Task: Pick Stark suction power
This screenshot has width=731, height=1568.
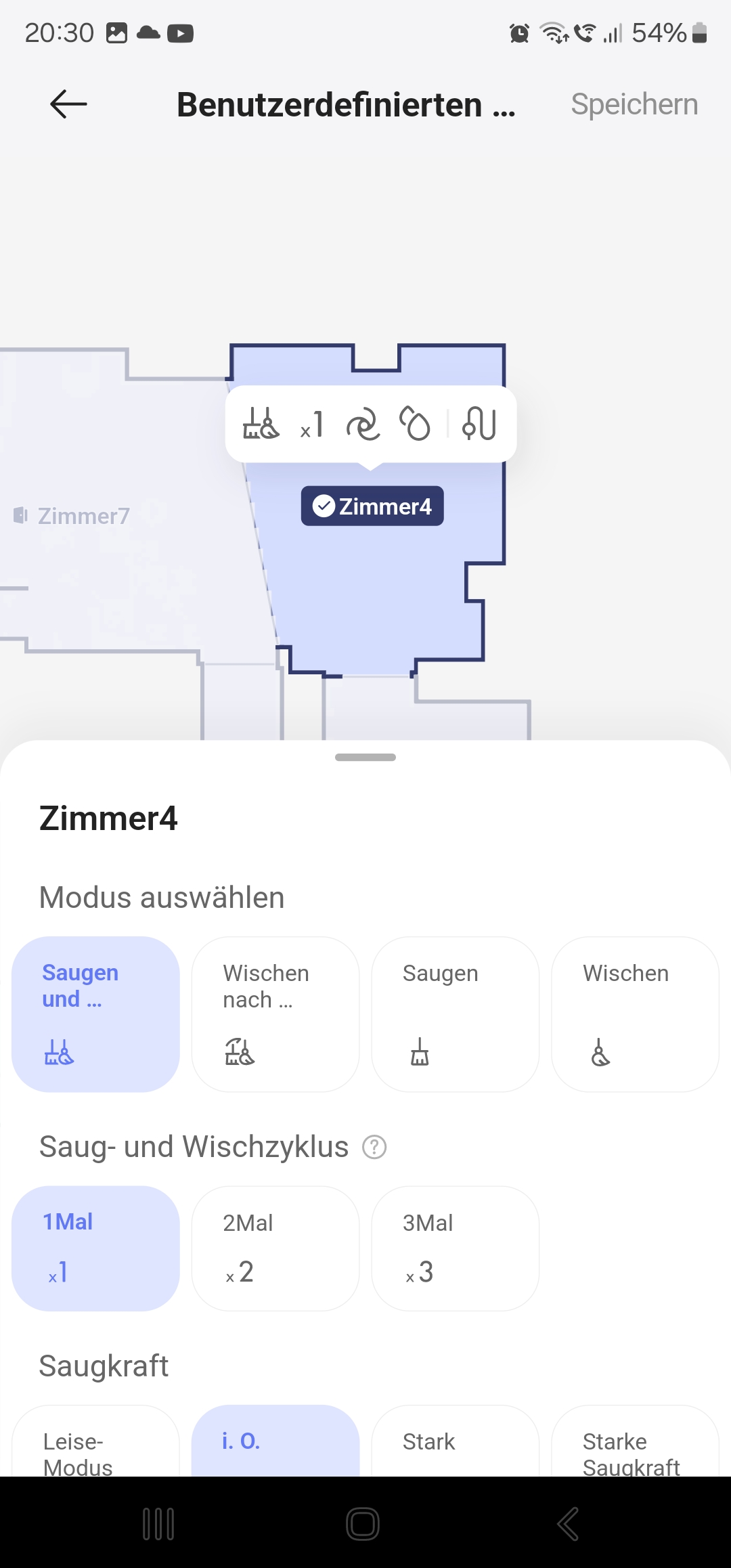Action: click(456, 1441)
